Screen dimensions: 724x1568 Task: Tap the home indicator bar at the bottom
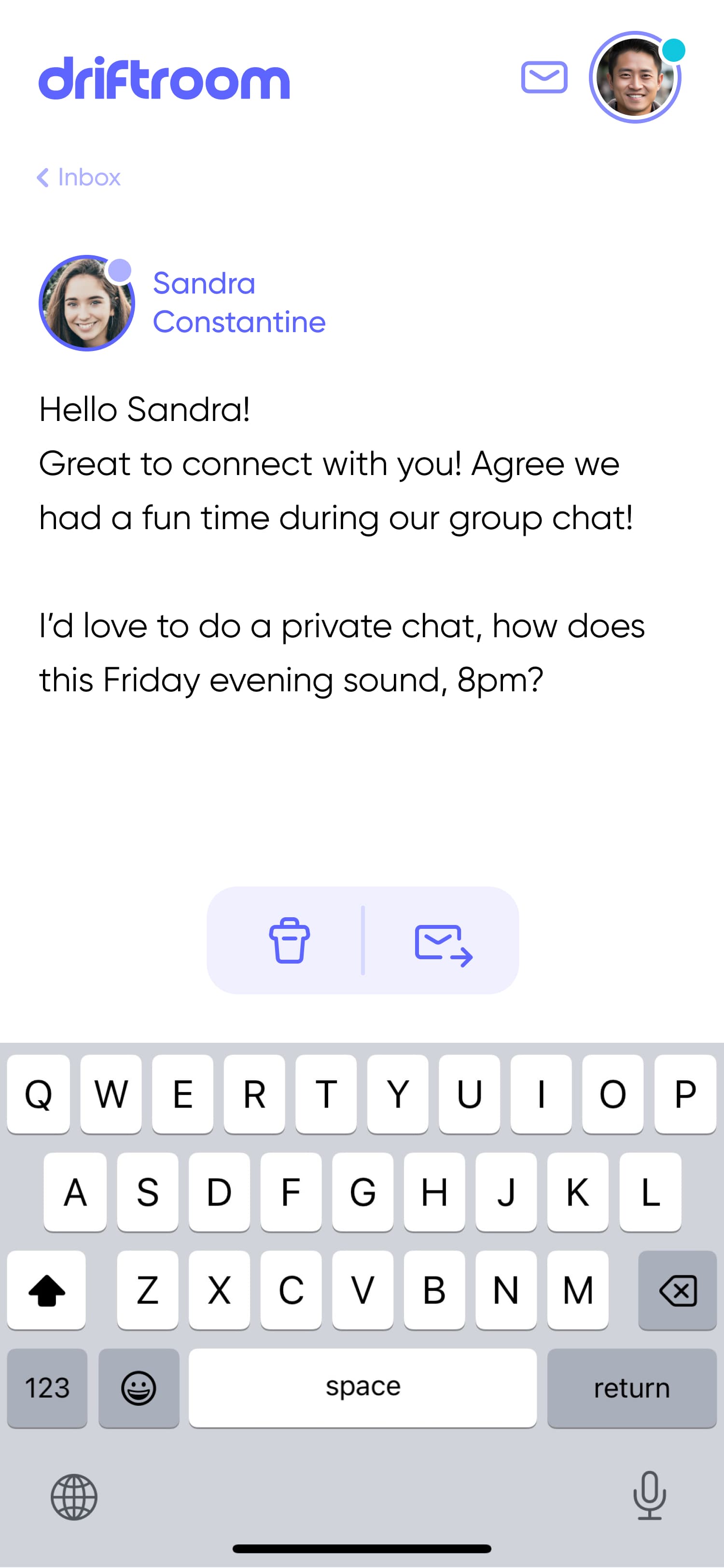coord(362,1547)
